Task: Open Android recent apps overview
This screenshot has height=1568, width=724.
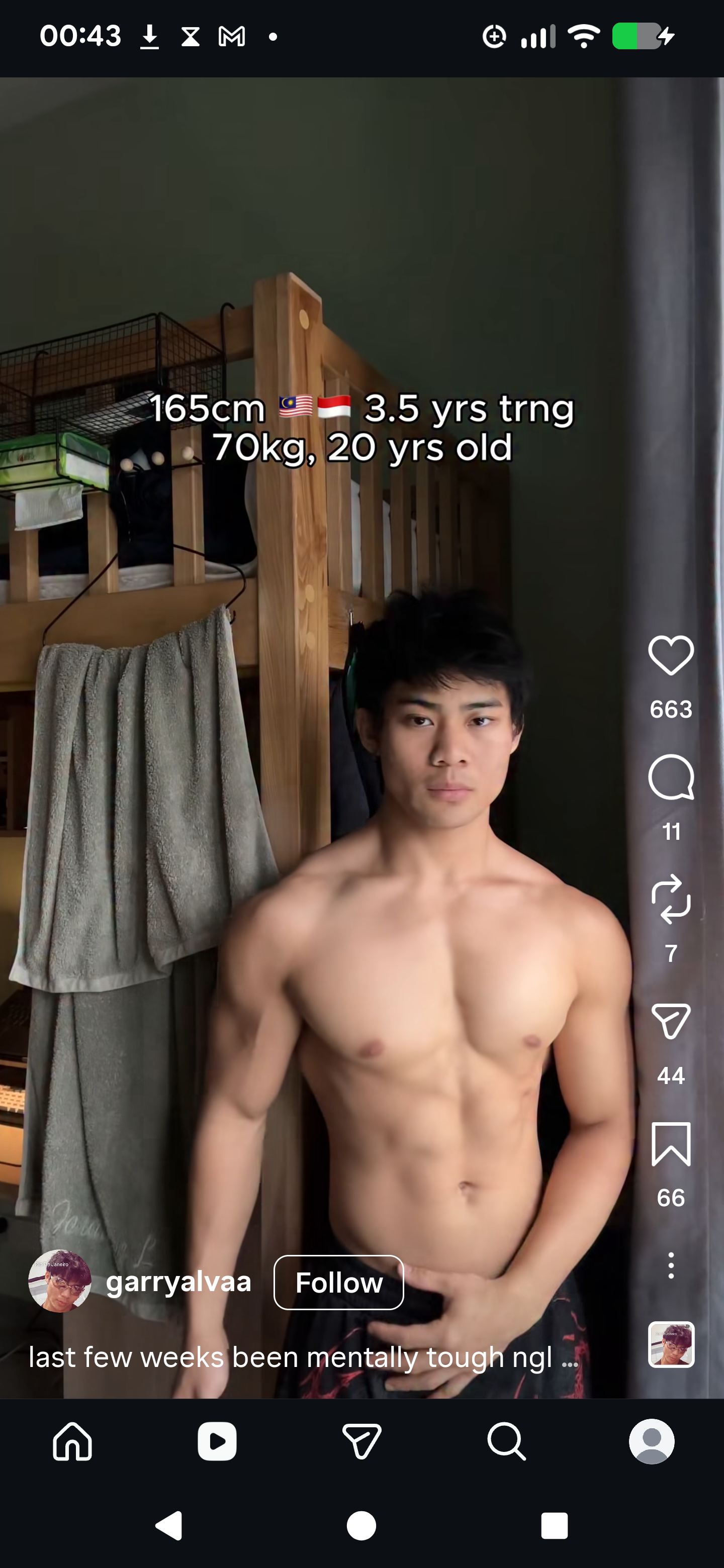Action: click(554, 1527)
